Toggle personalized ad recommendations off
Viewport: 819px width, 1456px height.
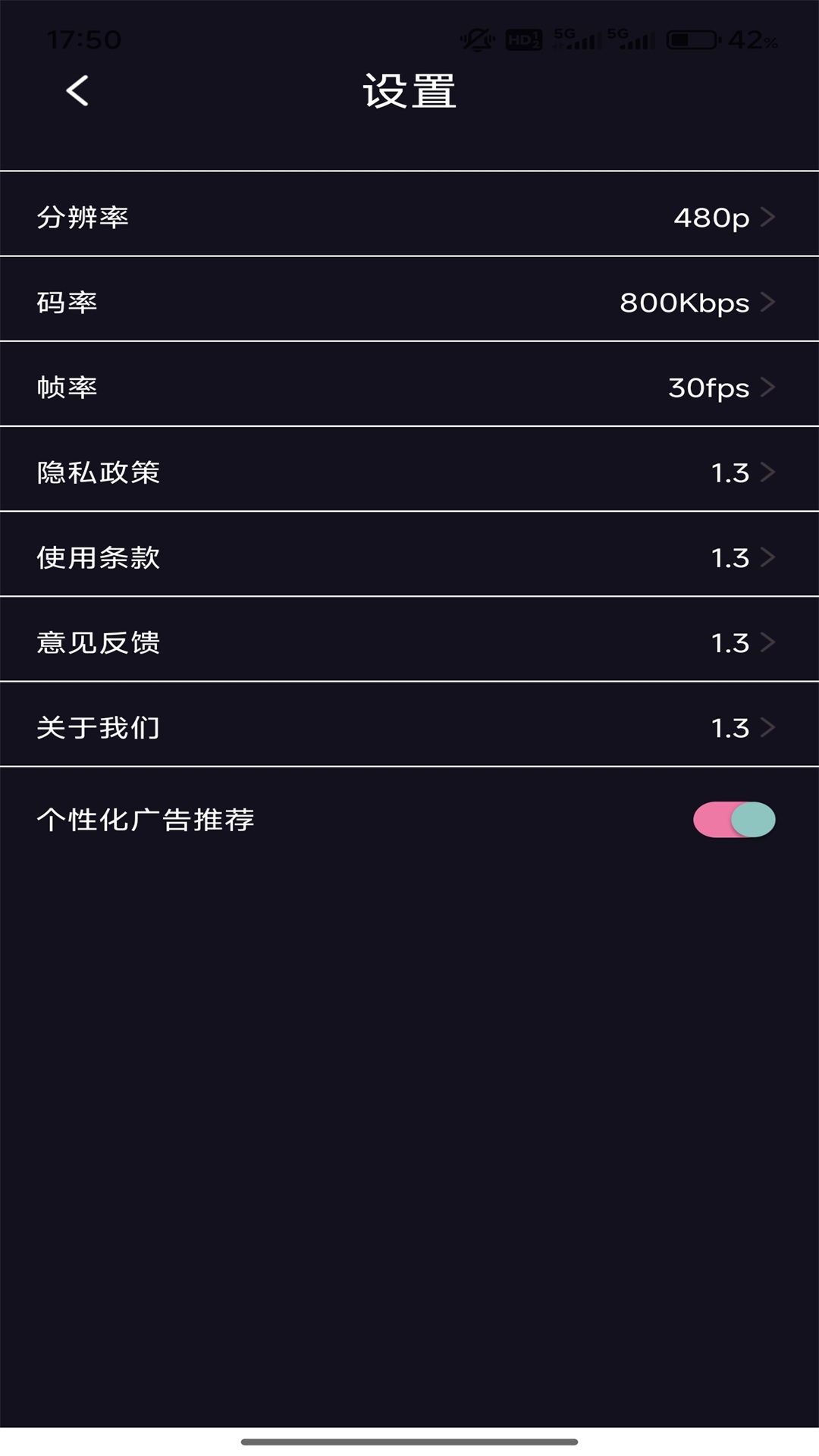click(732, 820)
